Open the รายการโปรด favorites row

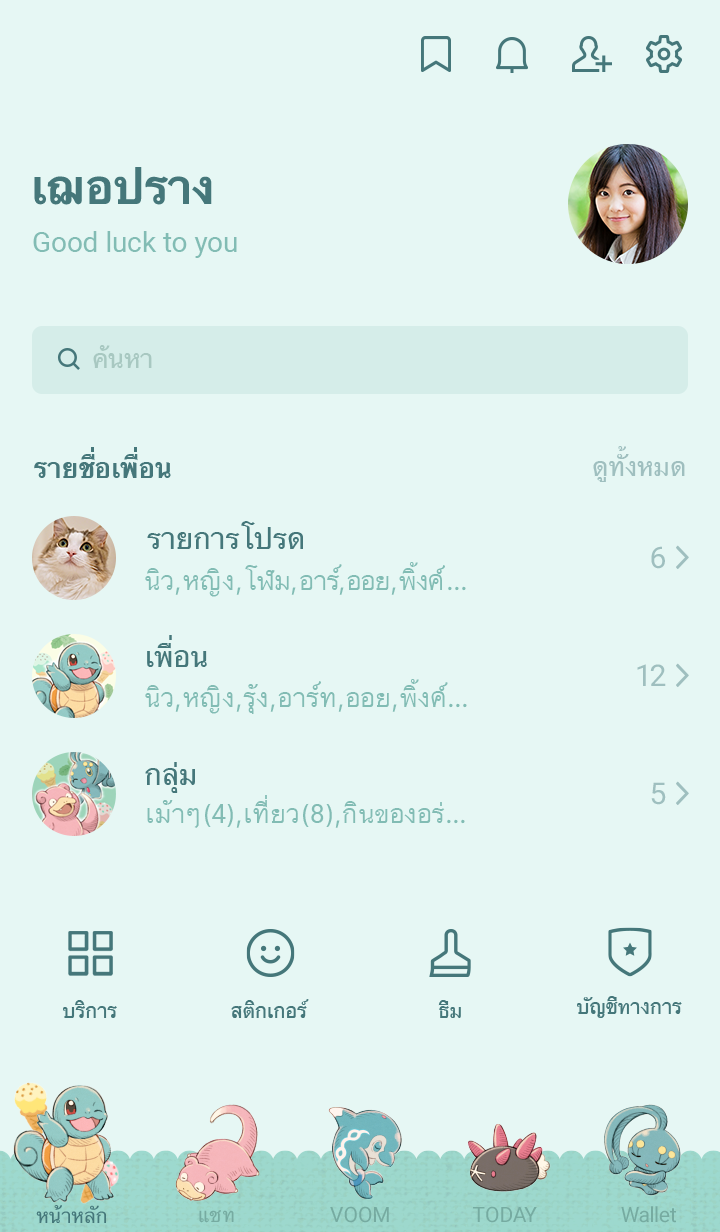[x=360, y=558]
